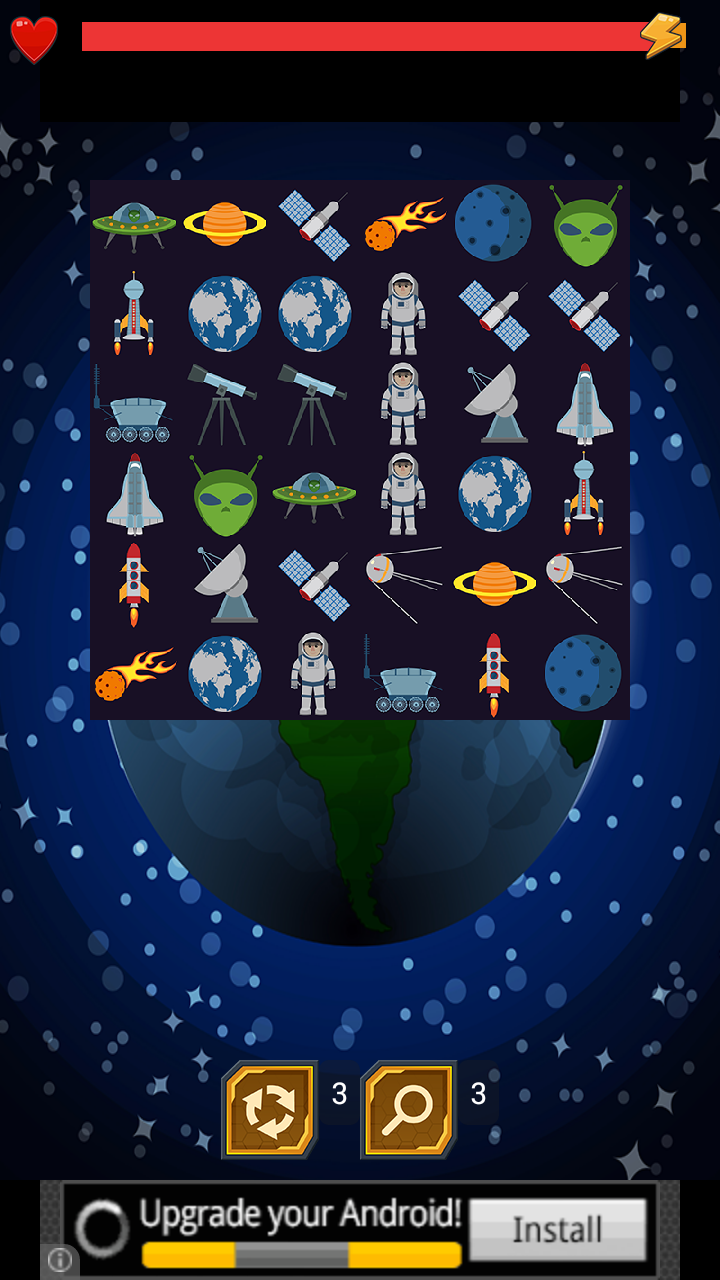Select a telescope tile
The height and width of the screenshot is (1280, 720).
tap(225, 405)
